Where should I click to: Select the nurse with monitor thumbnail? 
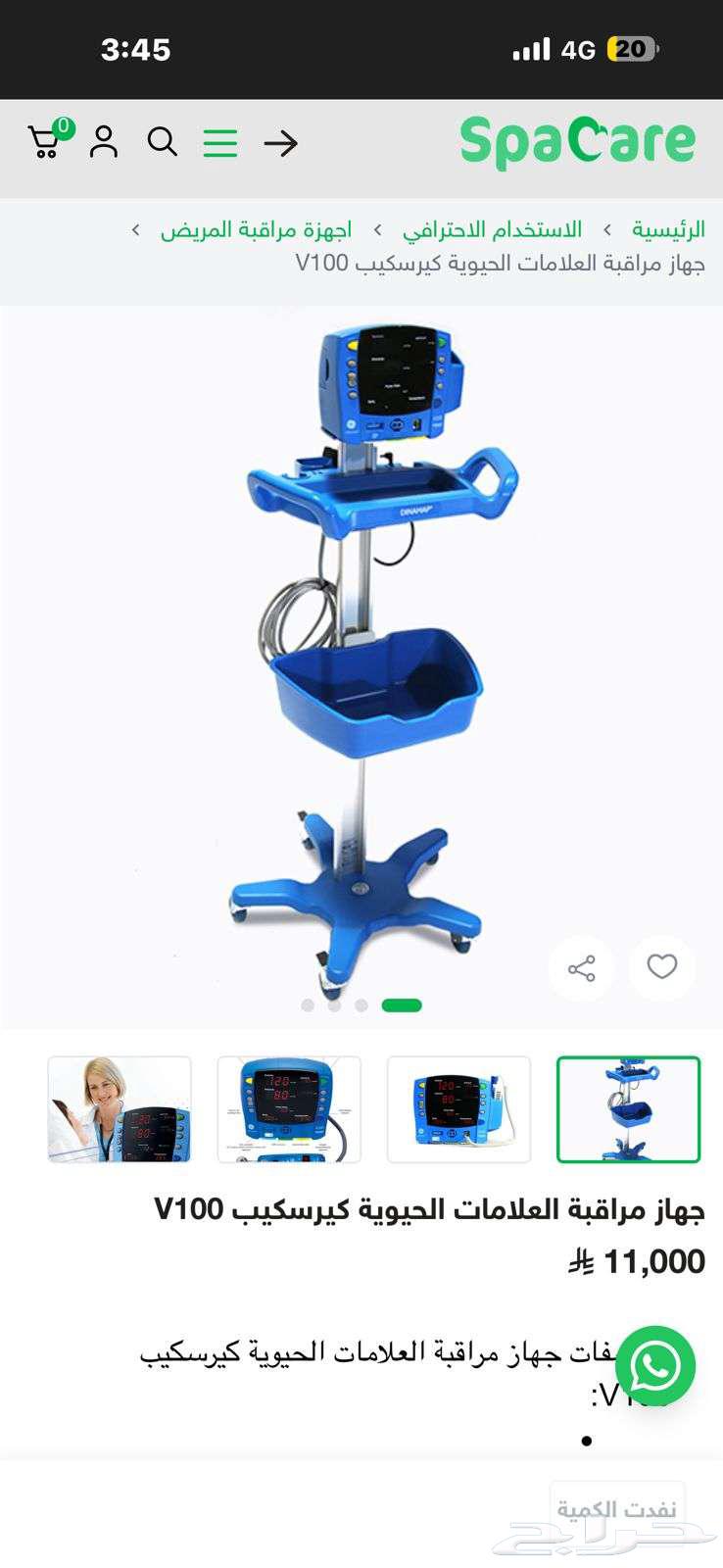click(x=119, y=1109)
